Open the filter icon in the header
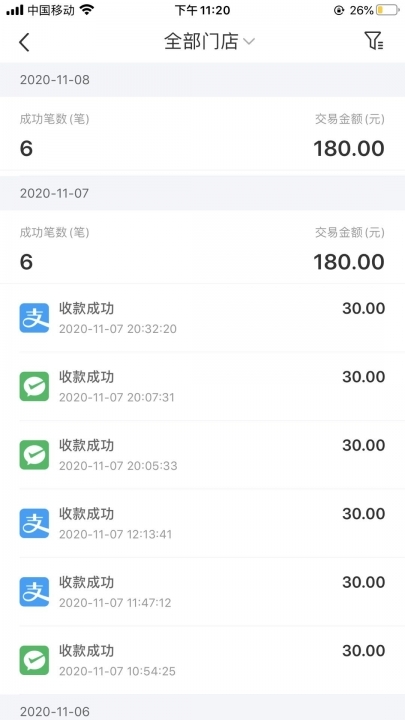405x720 pixels. pyautogui.click(x=375, y=41)
